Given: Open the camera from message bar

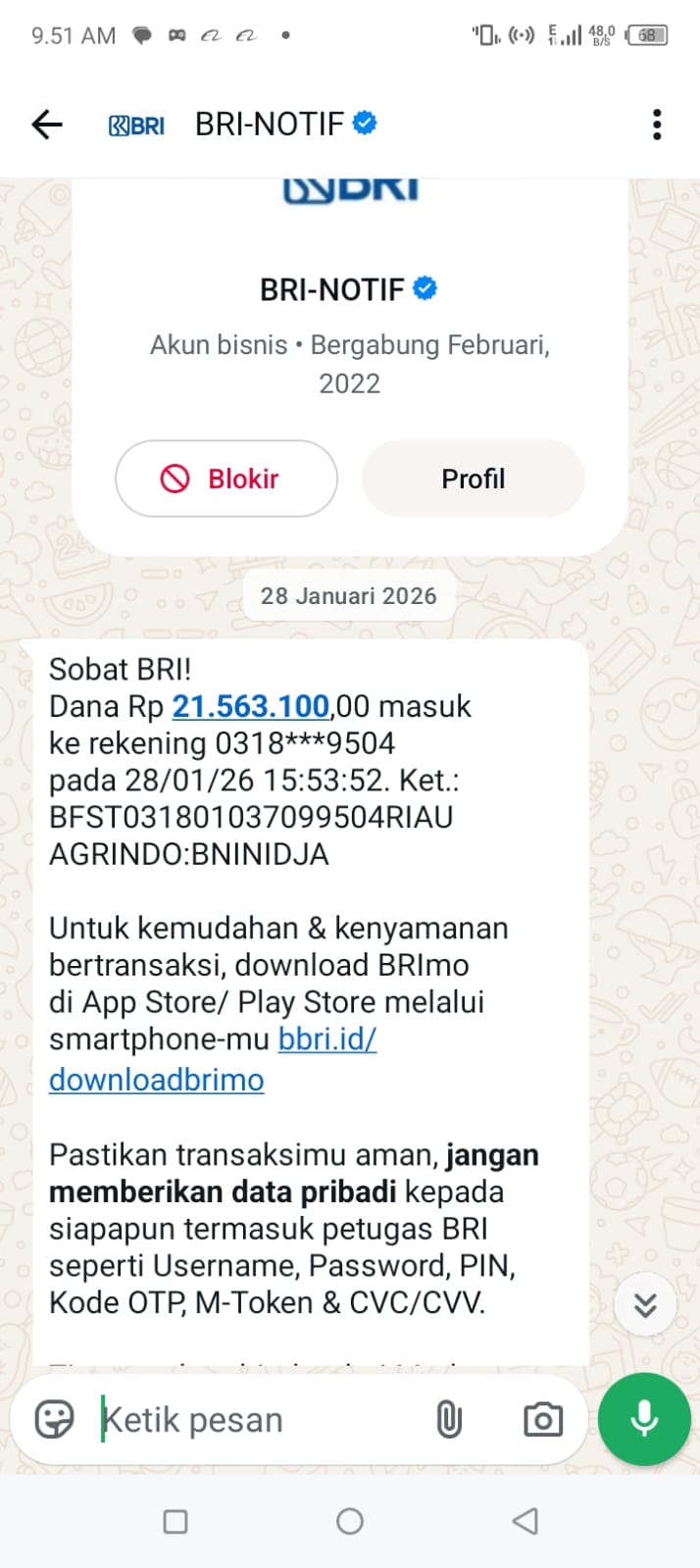Looking at the screenshot, I should point(542,1419).
